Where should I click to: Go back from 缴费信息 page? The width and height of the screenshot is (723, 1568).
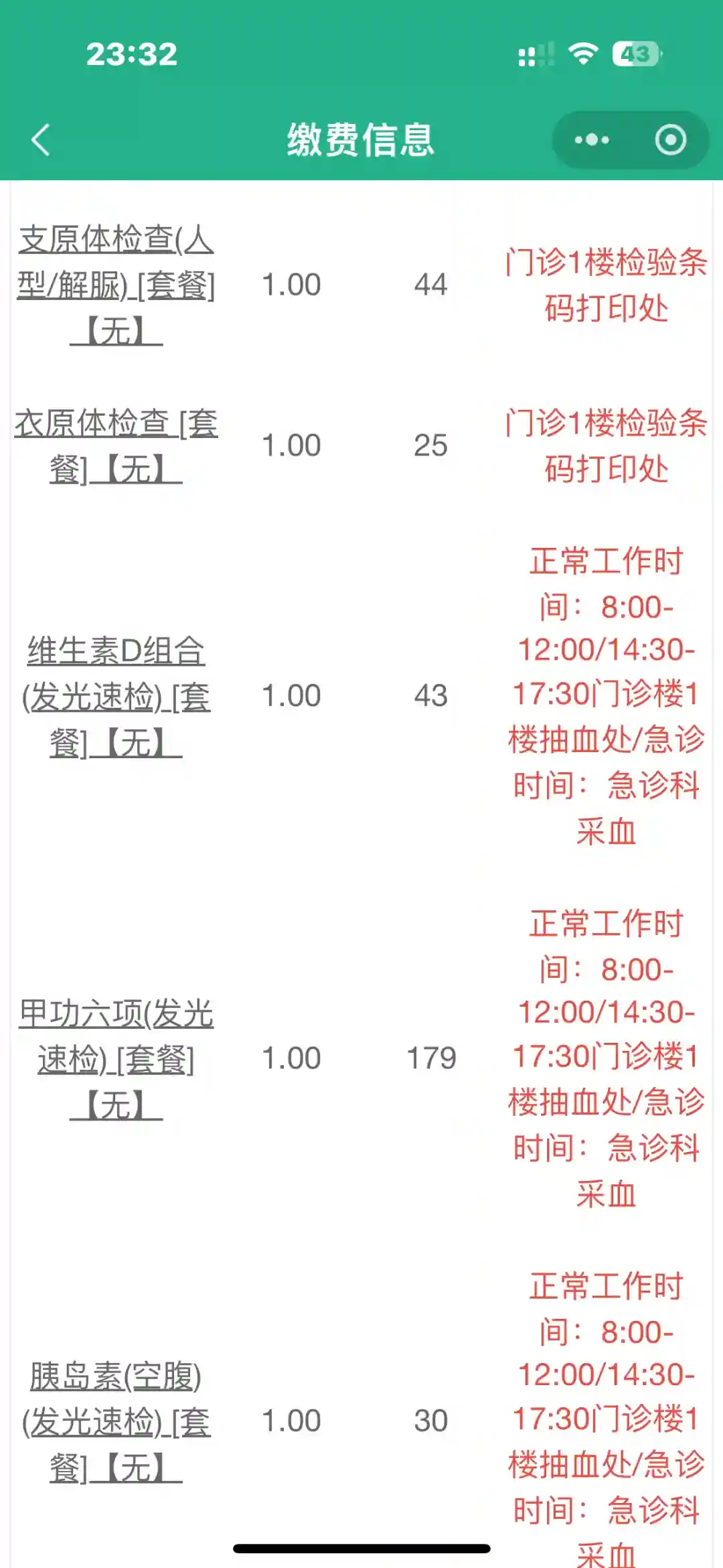pyautogui.click(x=42, y=140)
